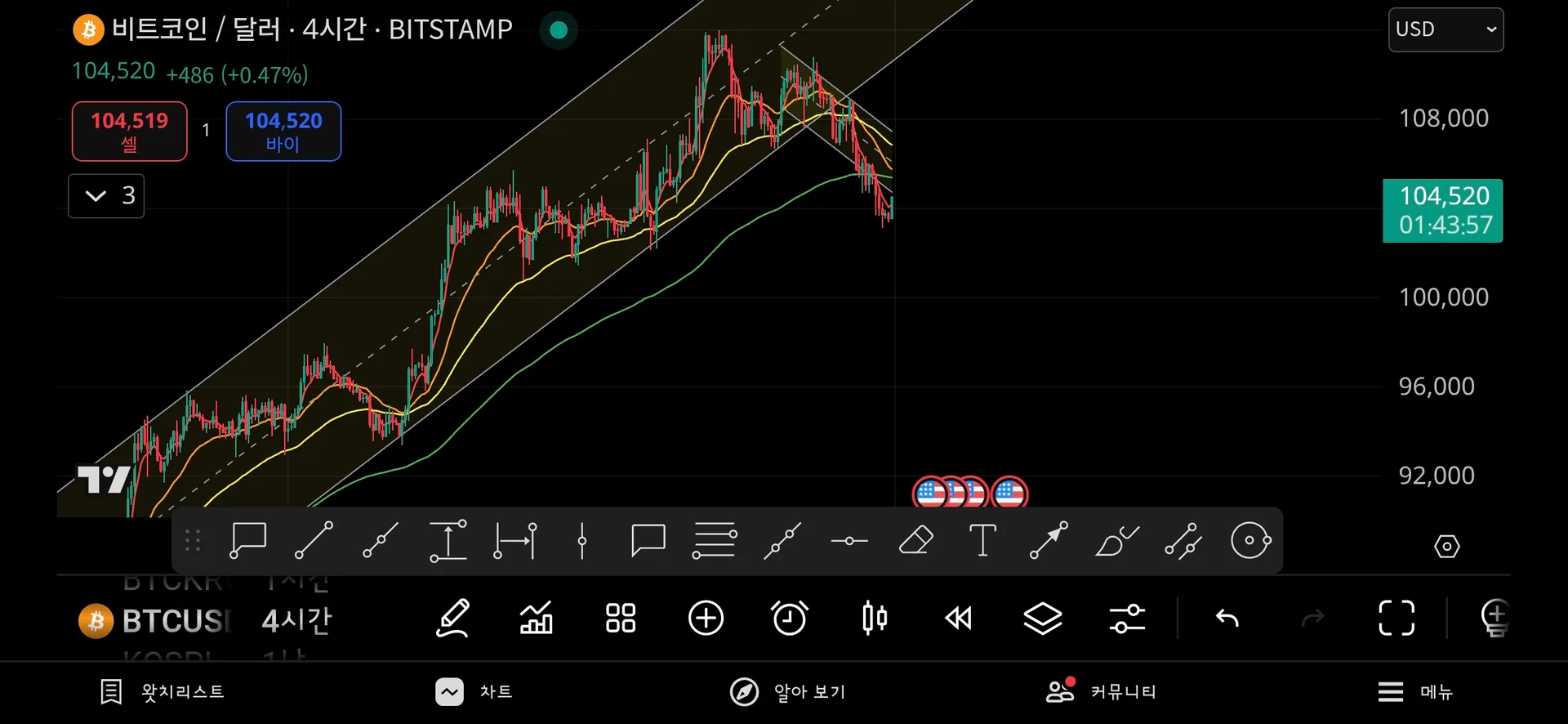Open the indicators chart icon
The width and height of the screenshot is (1568, 724).
point(537,618)
